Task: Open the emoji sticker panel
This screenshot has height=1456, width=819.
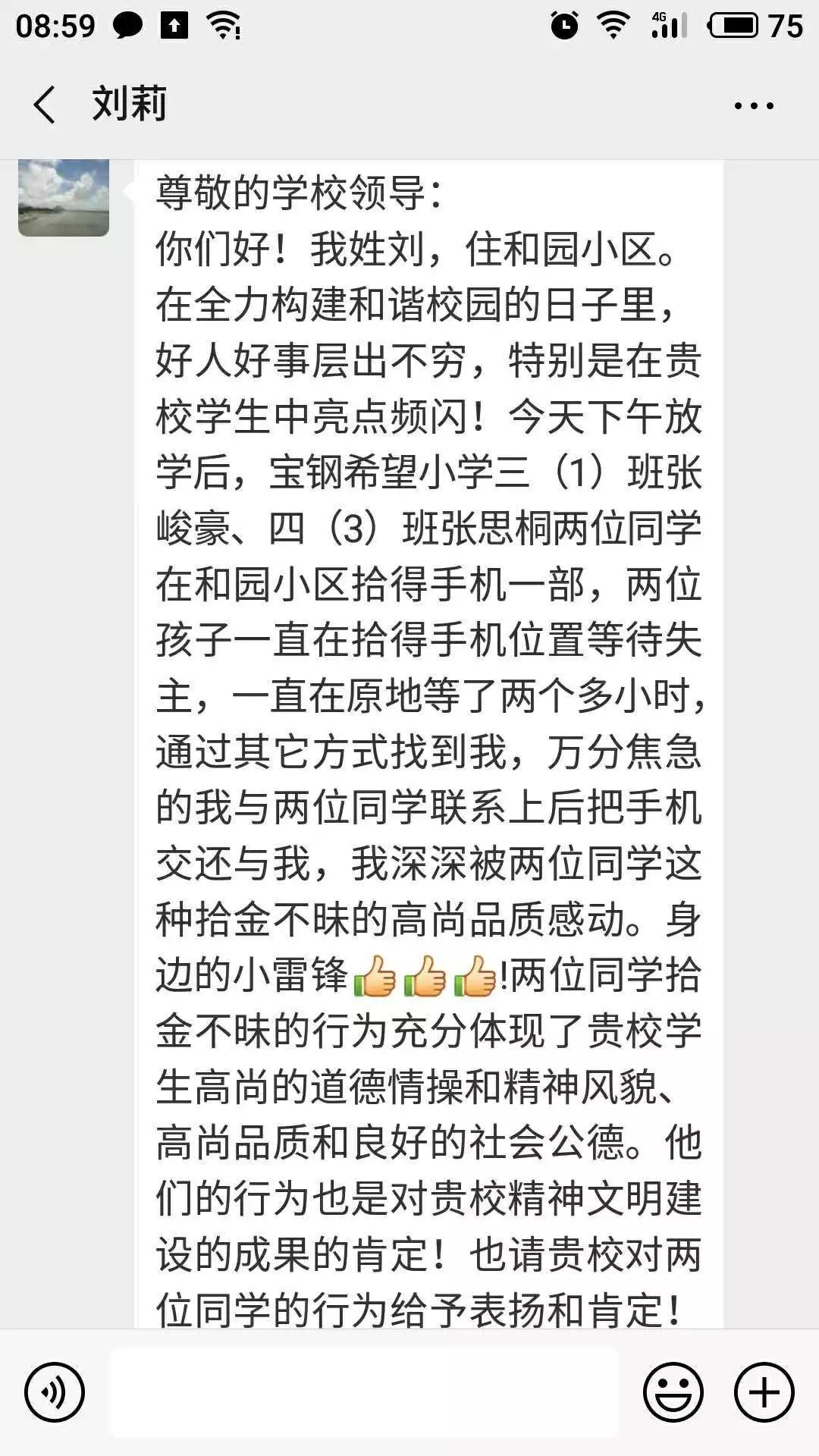Action: click(673, 1392)
